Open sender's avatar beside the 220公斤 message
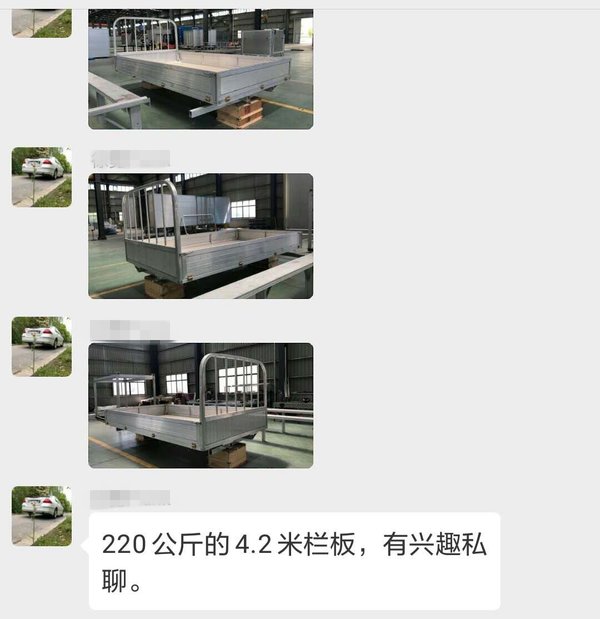Viewport: 600px width, 619px height. [x=41, y=516]
